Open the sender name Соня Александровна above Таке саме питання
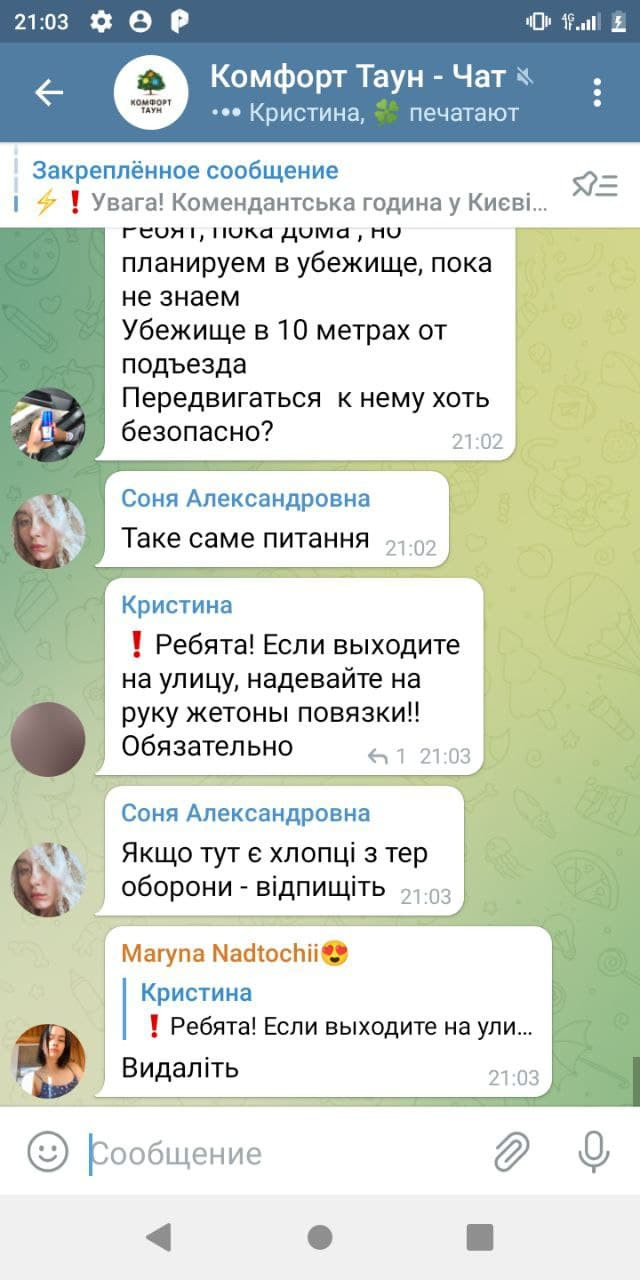The height and width of the screenshot is (1280, 640). tap(245, 498)
